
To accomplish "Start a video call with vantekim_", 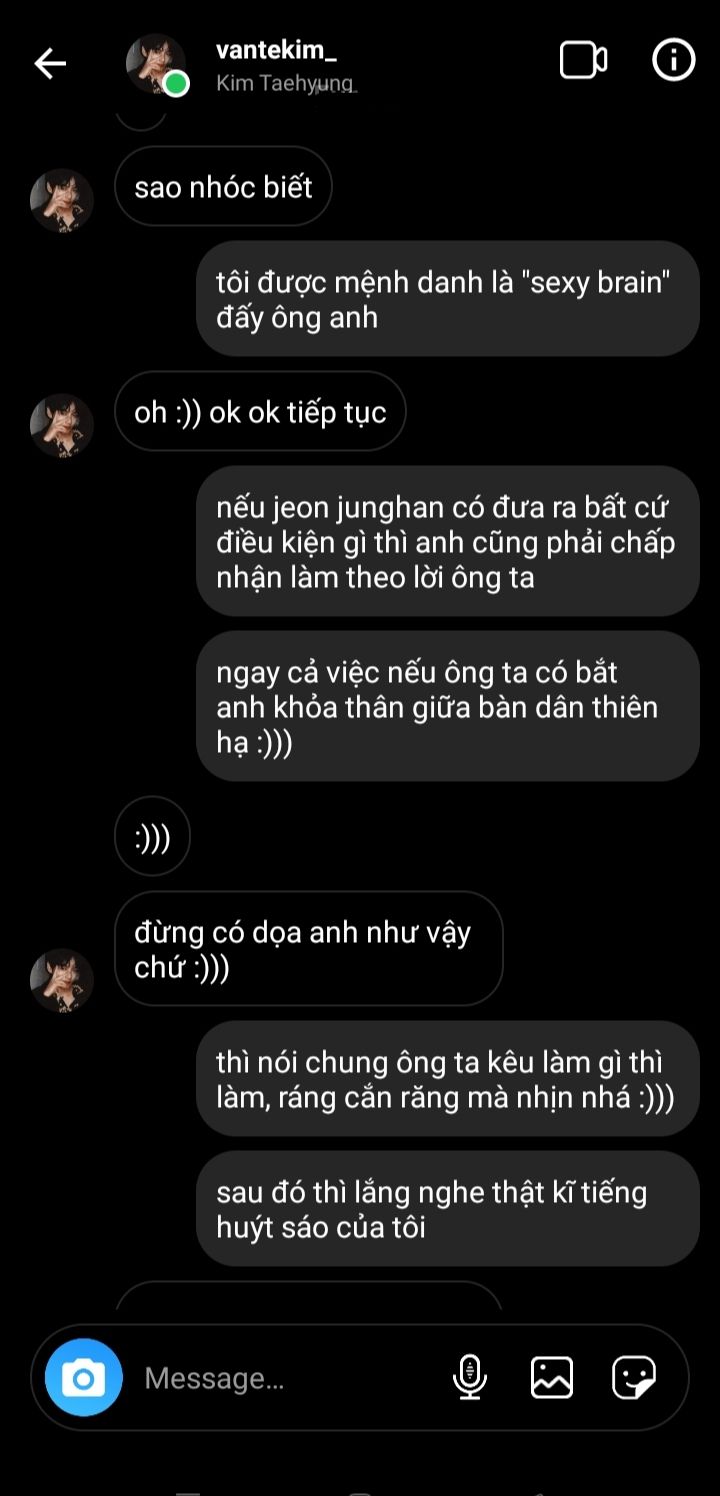I will pyautogui.click(x=583, y=61).
